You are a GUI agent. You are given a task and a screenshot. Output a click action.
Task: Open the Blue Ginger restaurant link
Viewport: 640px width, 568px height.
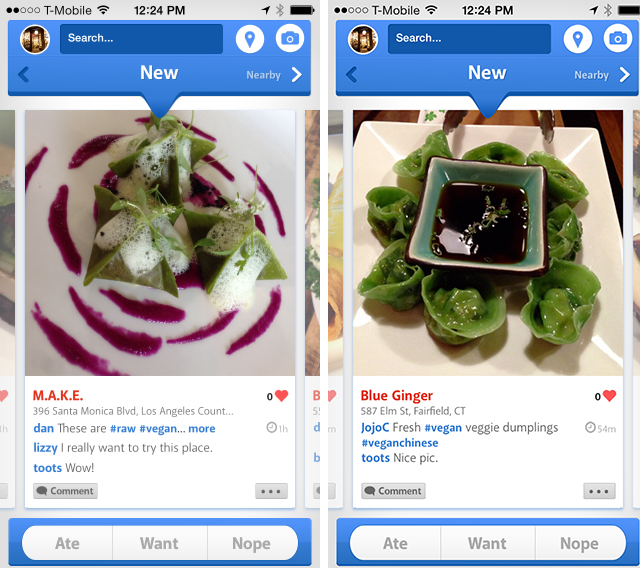point(397,395)
